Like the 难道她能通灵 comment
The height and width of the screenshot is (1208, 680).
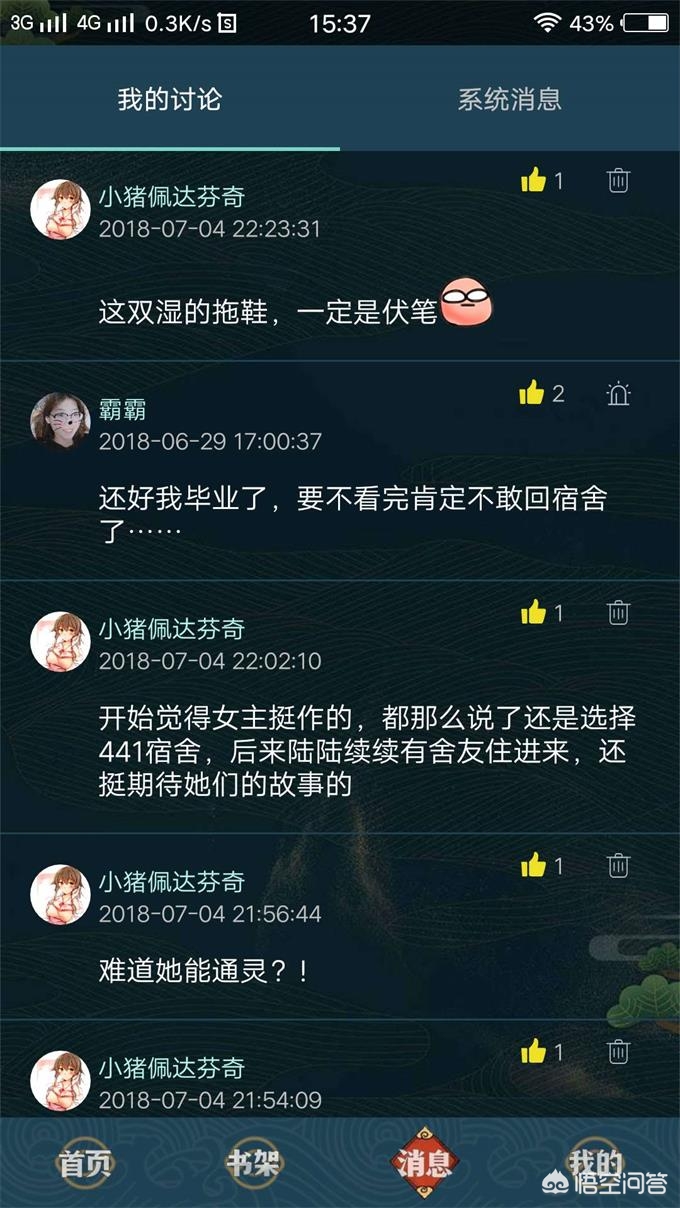[x=534, y=865]
